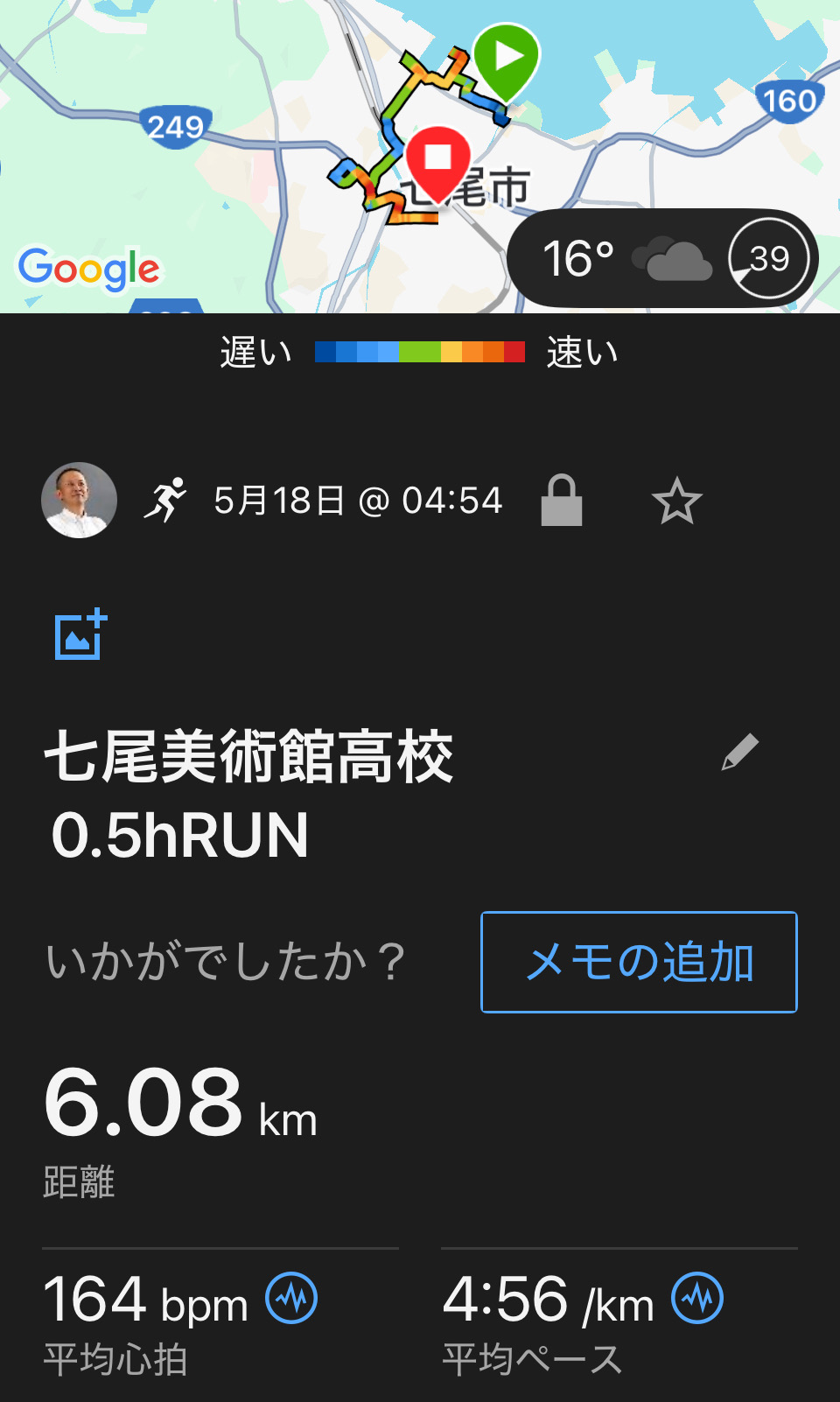
Task: Edit the activity title with pencil
Action: [x=739, y=753]
